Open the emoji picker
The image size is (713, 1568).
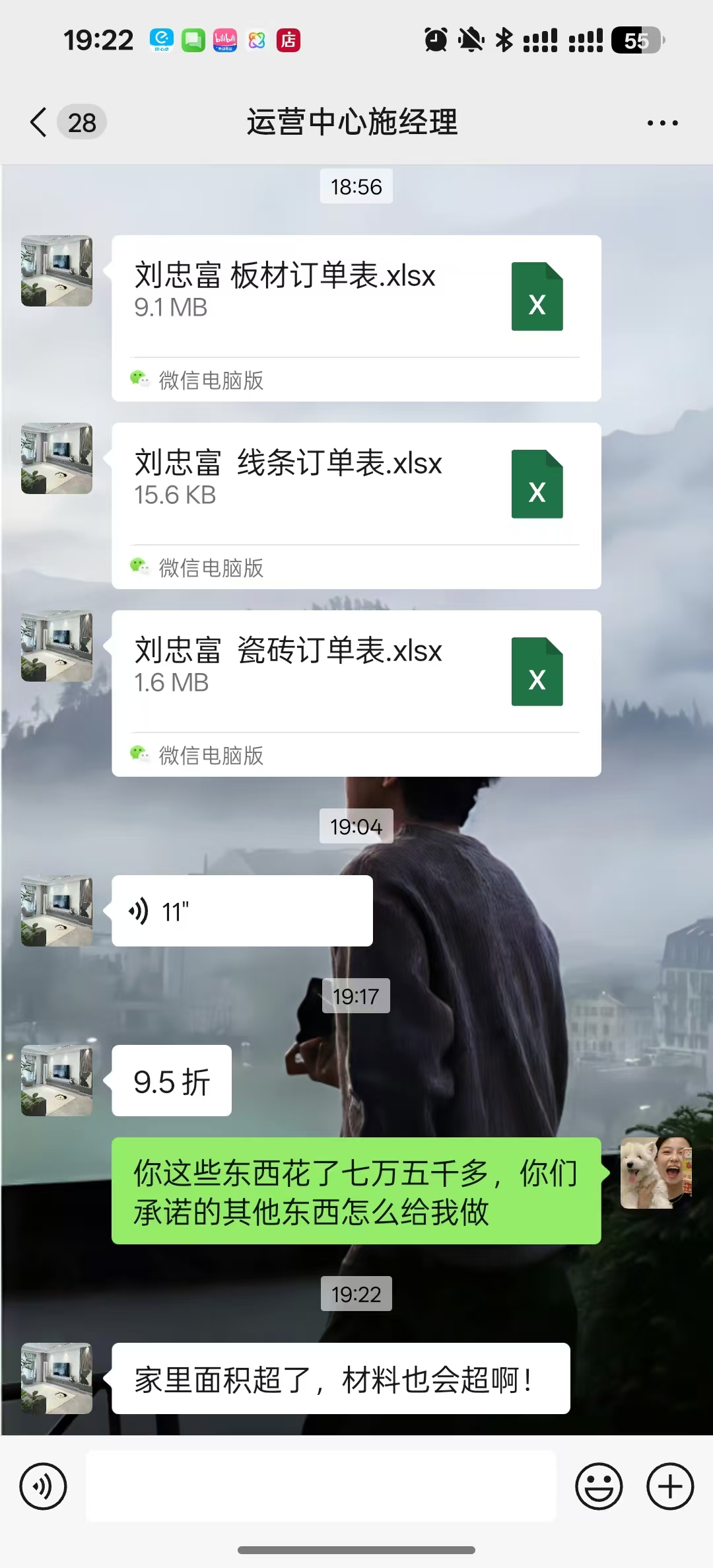[x=599, y=1486]
